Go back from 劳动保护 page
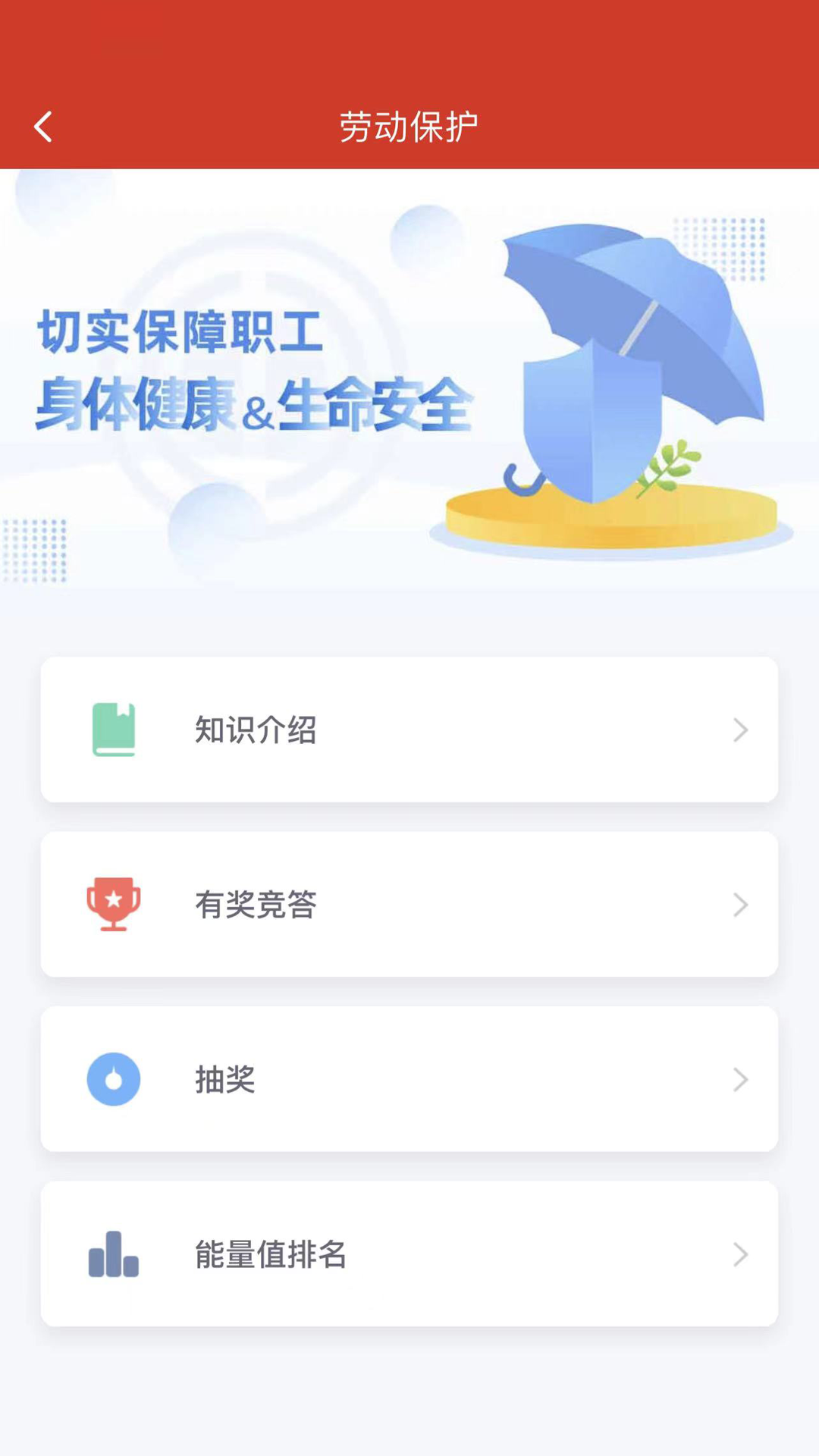 pos(43,127)
